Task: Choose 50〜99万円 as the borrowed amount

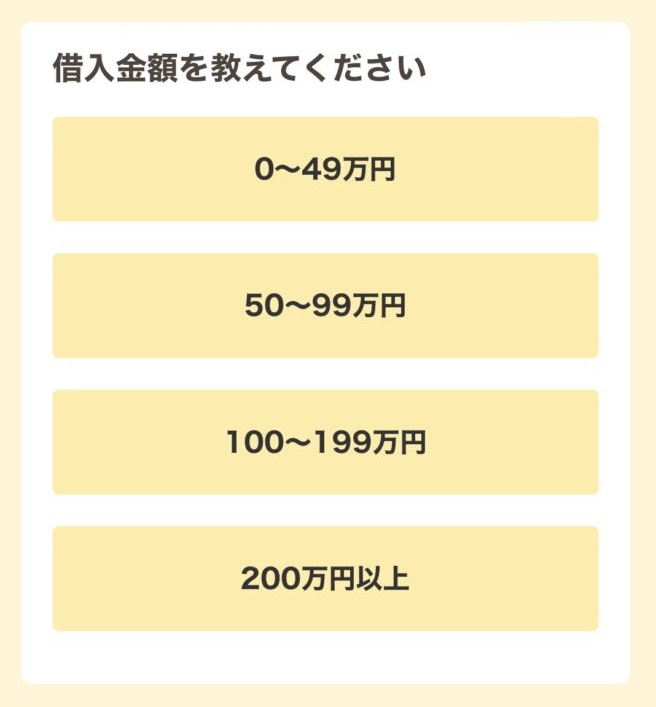Action: point(325,306)
